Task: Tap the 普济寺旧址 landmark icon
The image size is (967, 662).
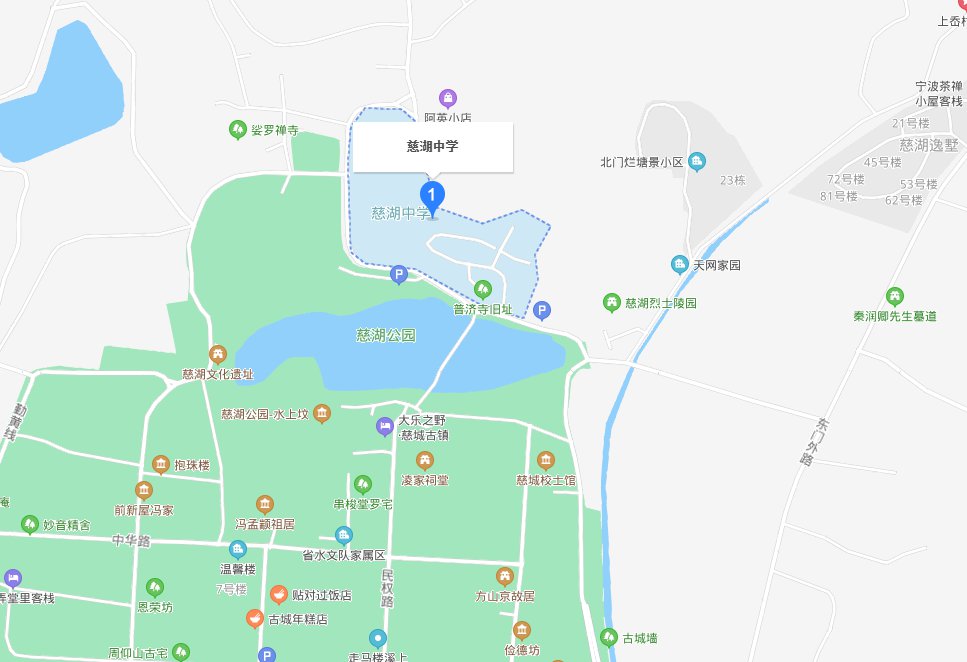Action: tap(483, 289)
